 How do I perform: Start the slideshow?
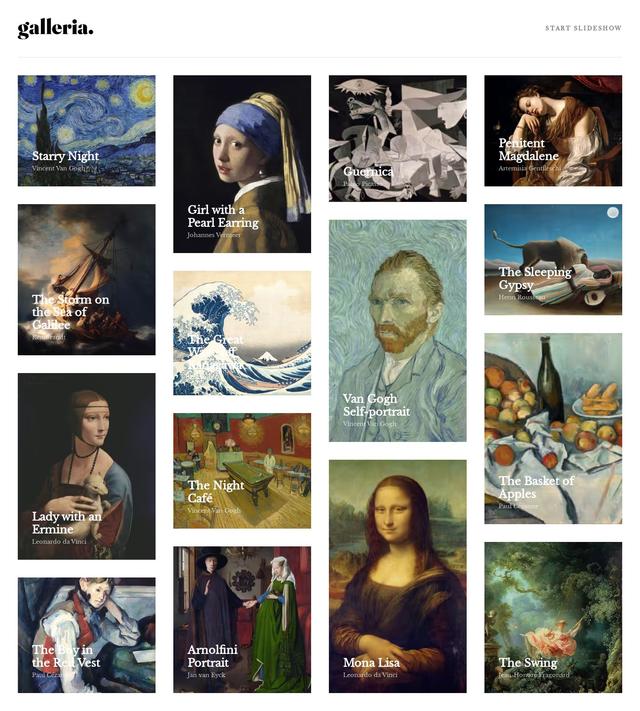[583, 28]
